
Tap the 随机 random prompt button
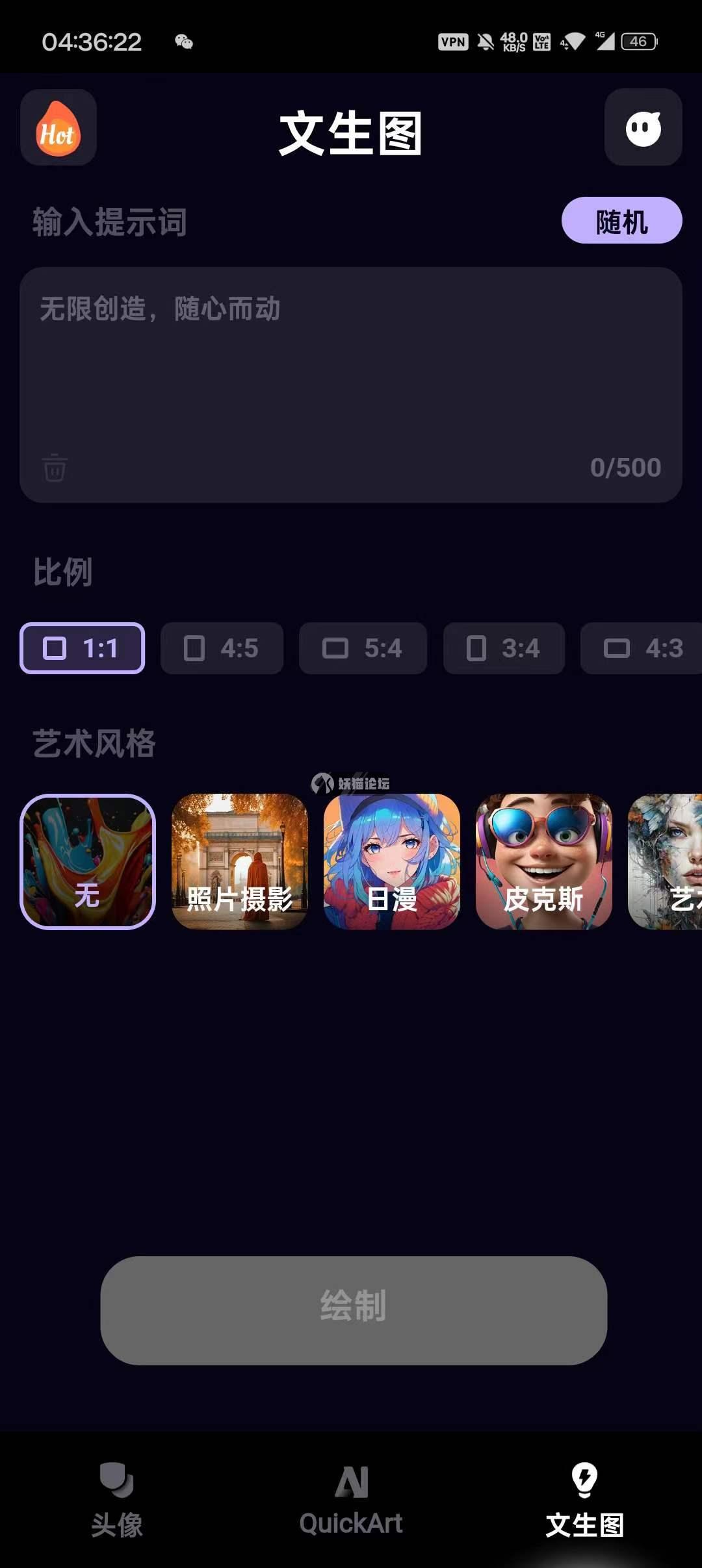pyautogui.click(x=621, y=221)
